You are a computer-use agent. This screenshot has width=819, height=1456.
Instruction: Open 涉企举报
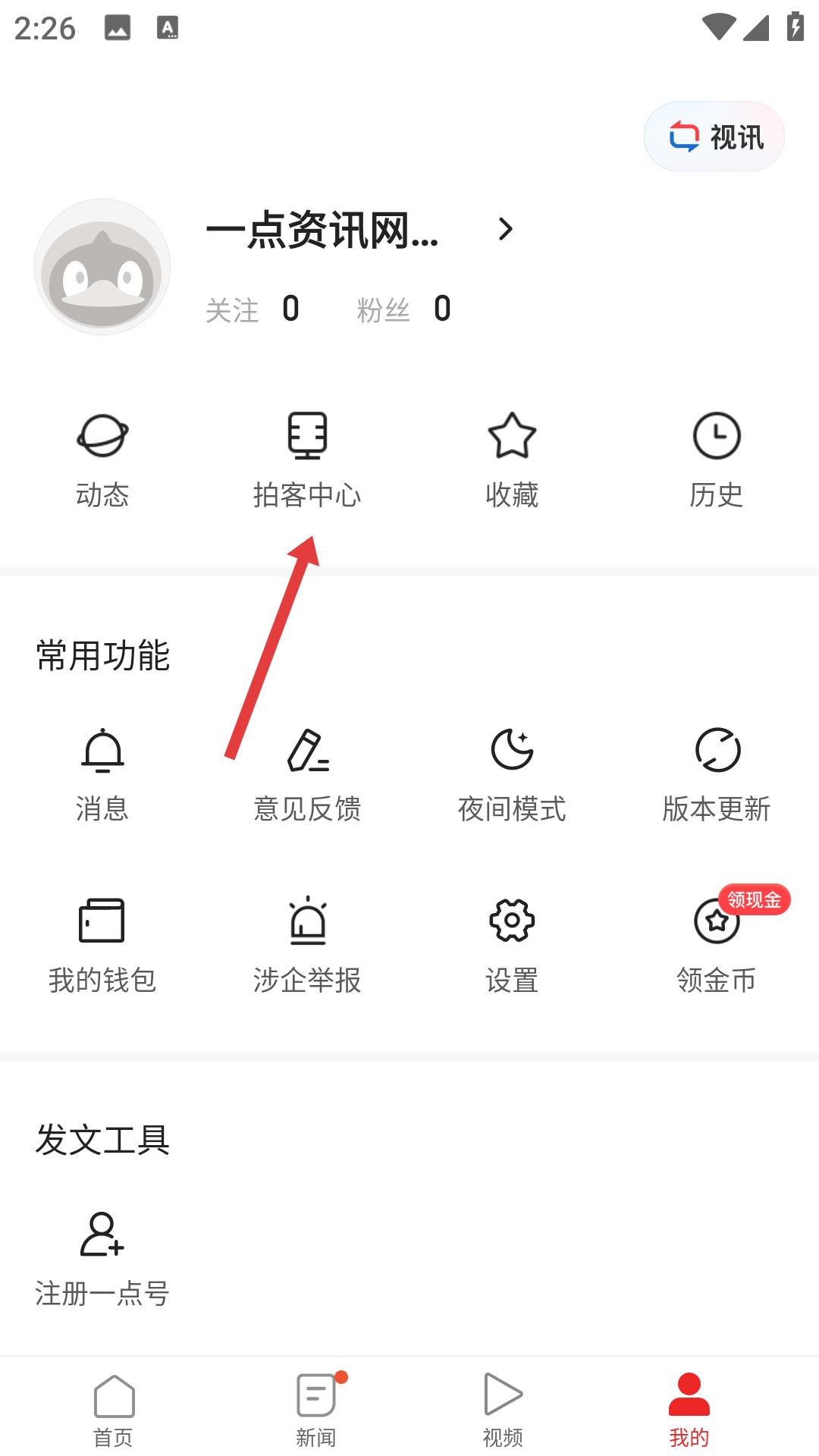point(307,946)
